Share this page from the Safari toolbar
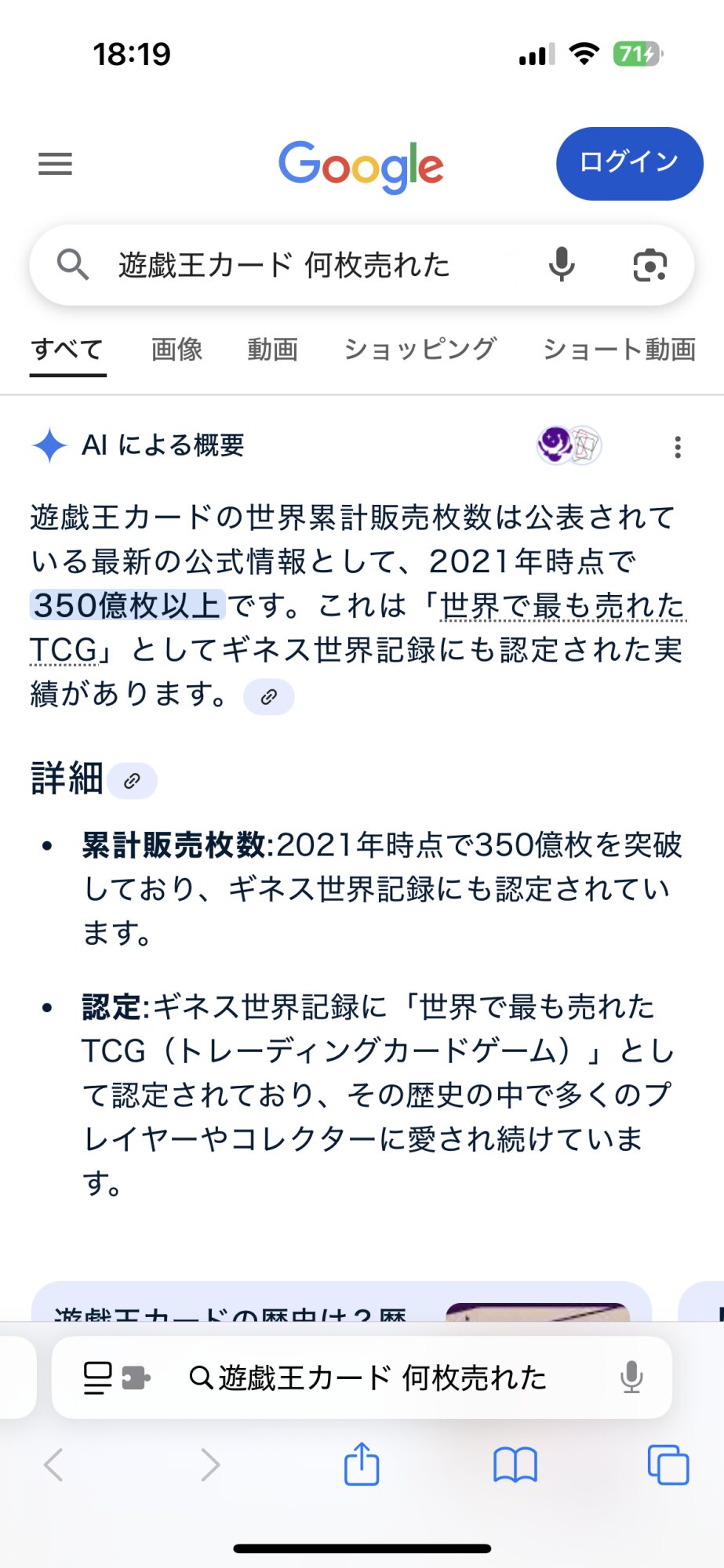Image resolution: width=724 pixels, height=1568 pixels. tap(362, 1463)
